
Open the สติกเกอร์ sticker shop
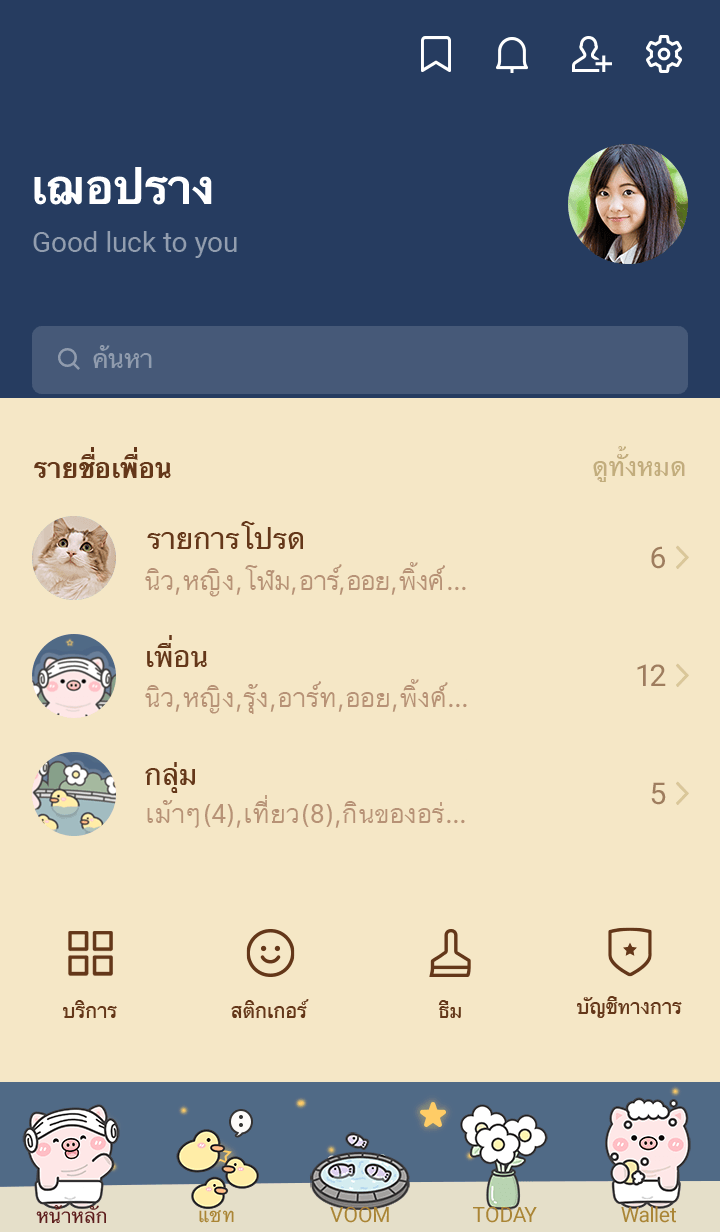click(270, 972)
